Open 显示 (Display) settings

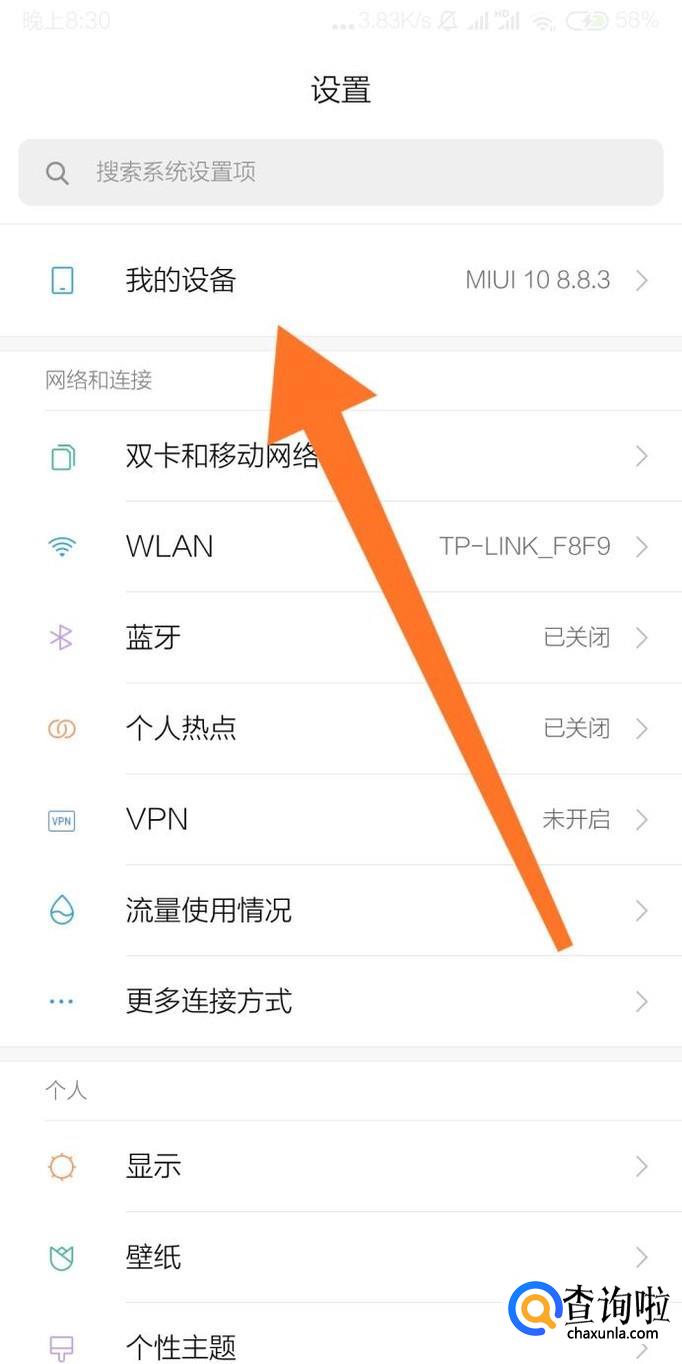341,1166
